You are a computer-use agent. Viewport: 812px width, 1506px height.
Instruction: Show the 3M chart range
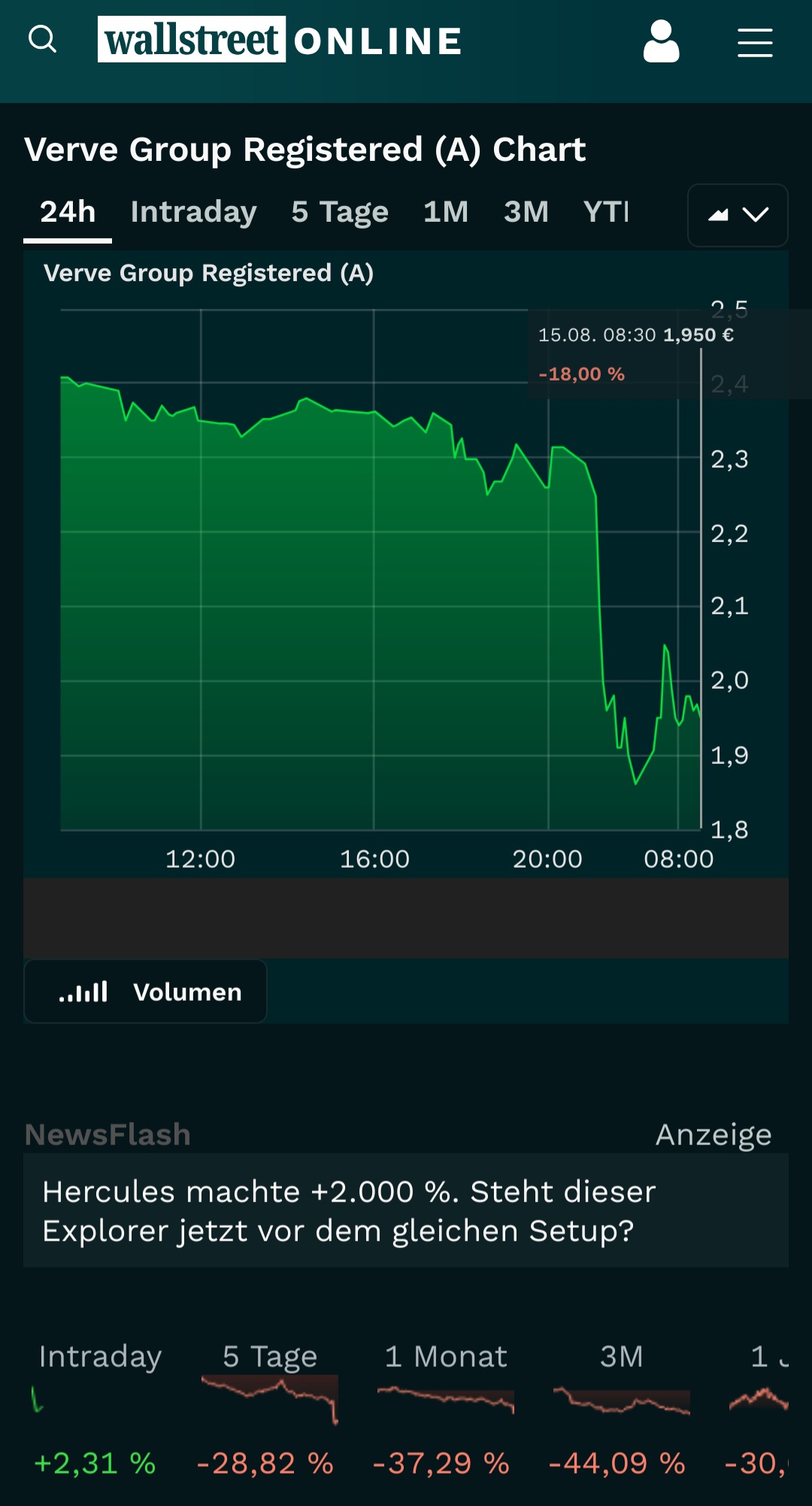(526, 212)
